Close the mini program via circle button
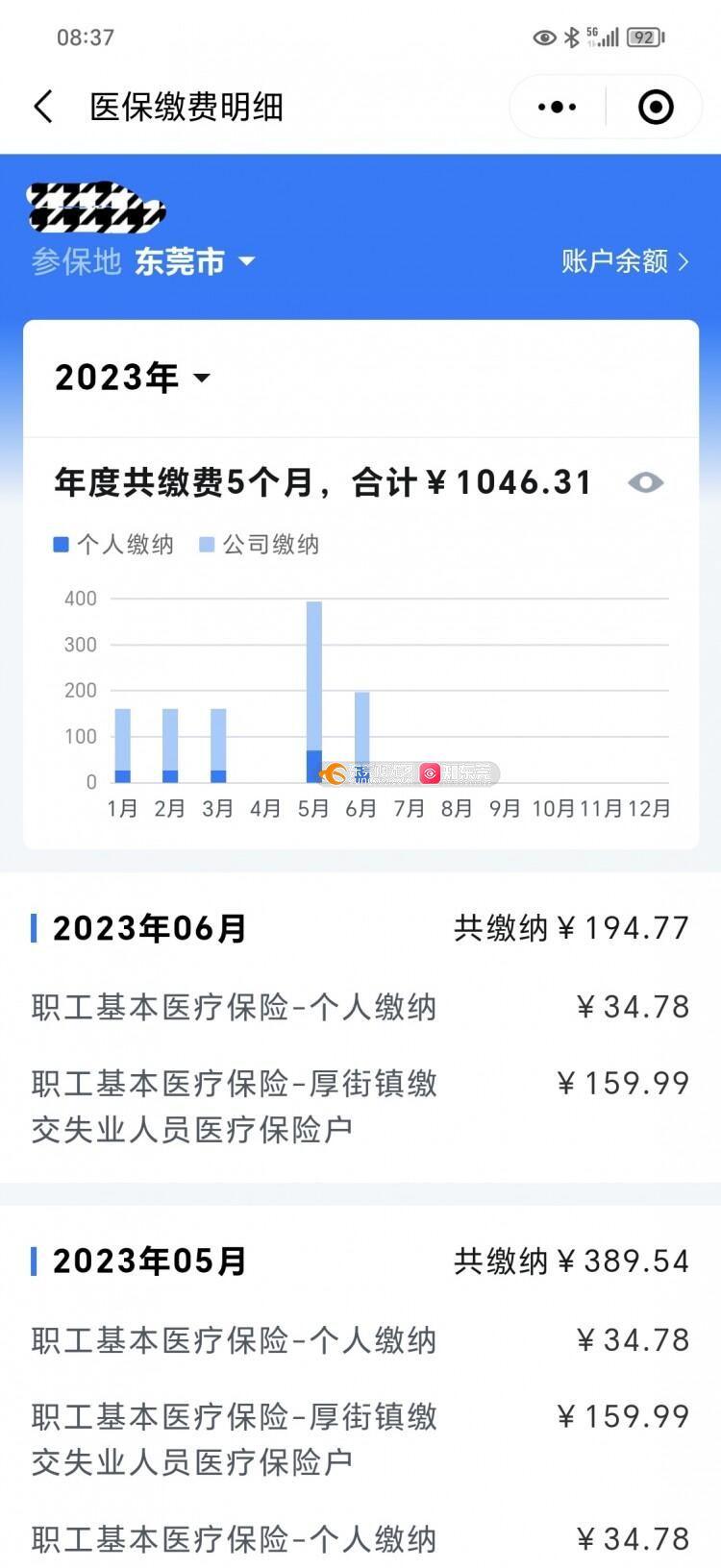The width and height of the screenshot is (721, 1568). 656,107
